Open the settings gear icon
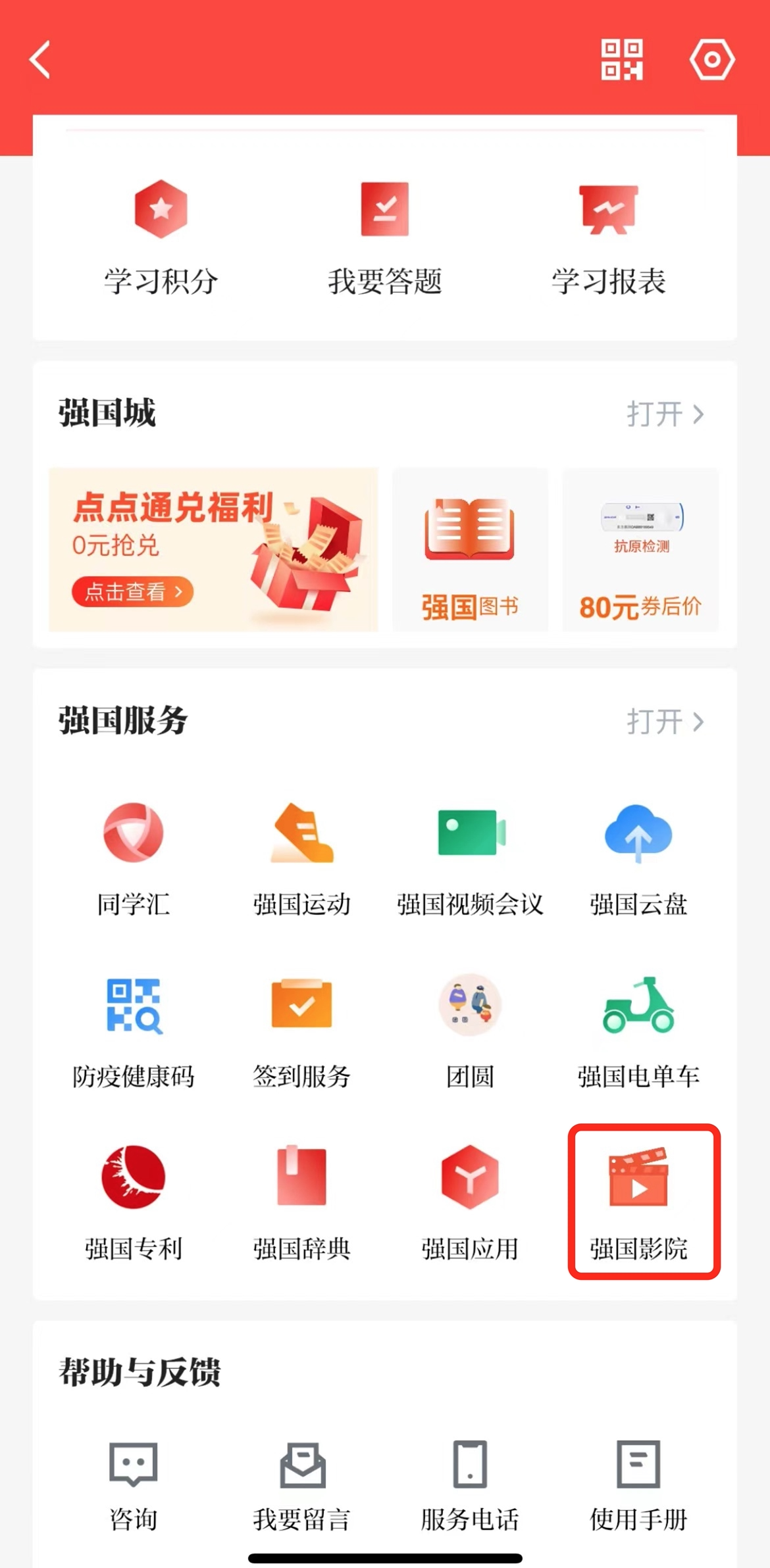Image resolution: width=770 pixels, height=1568 pixels. 713,59
